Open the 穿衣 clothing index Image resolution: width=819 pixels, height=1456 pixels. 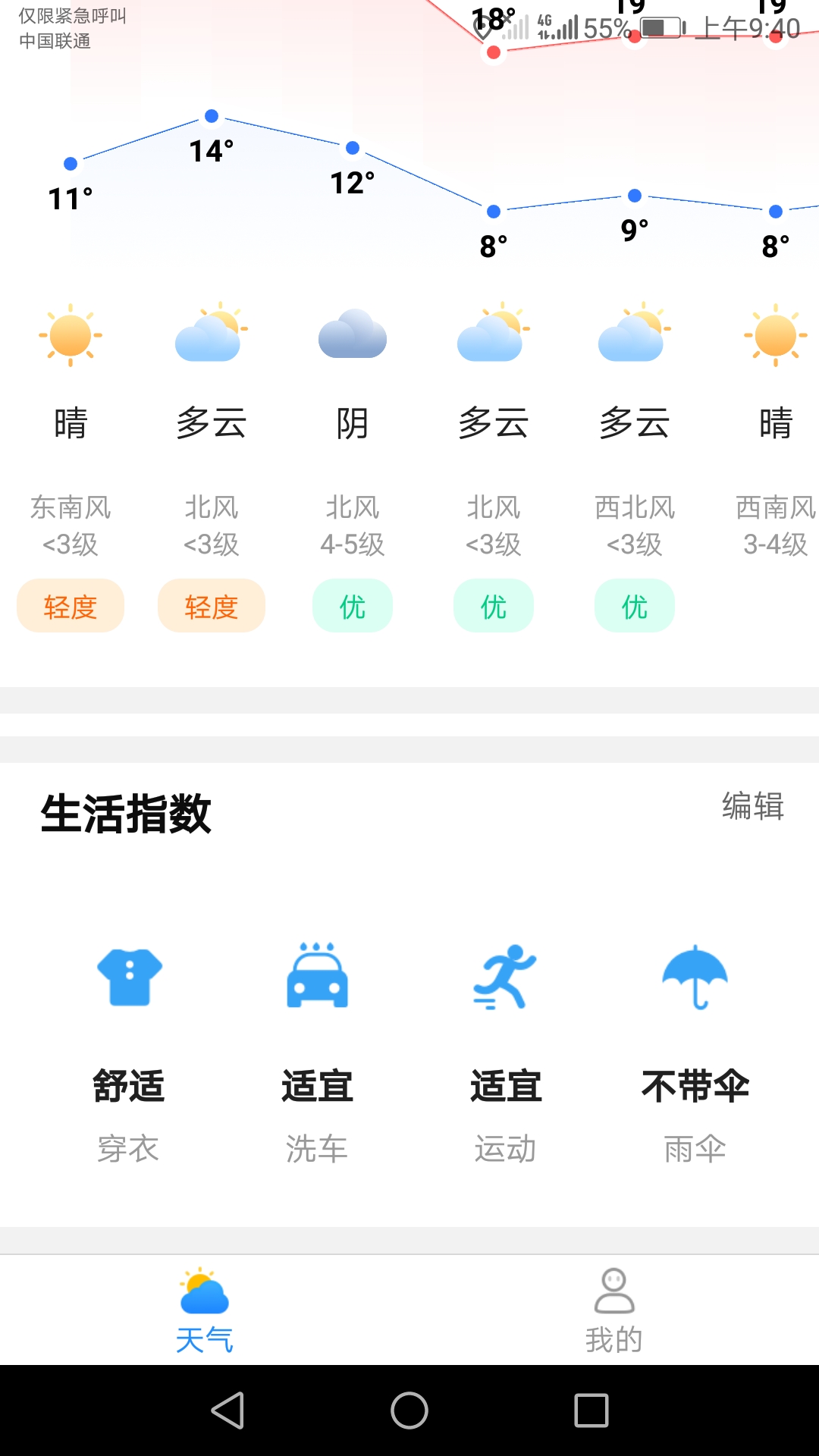(129, 1054)
